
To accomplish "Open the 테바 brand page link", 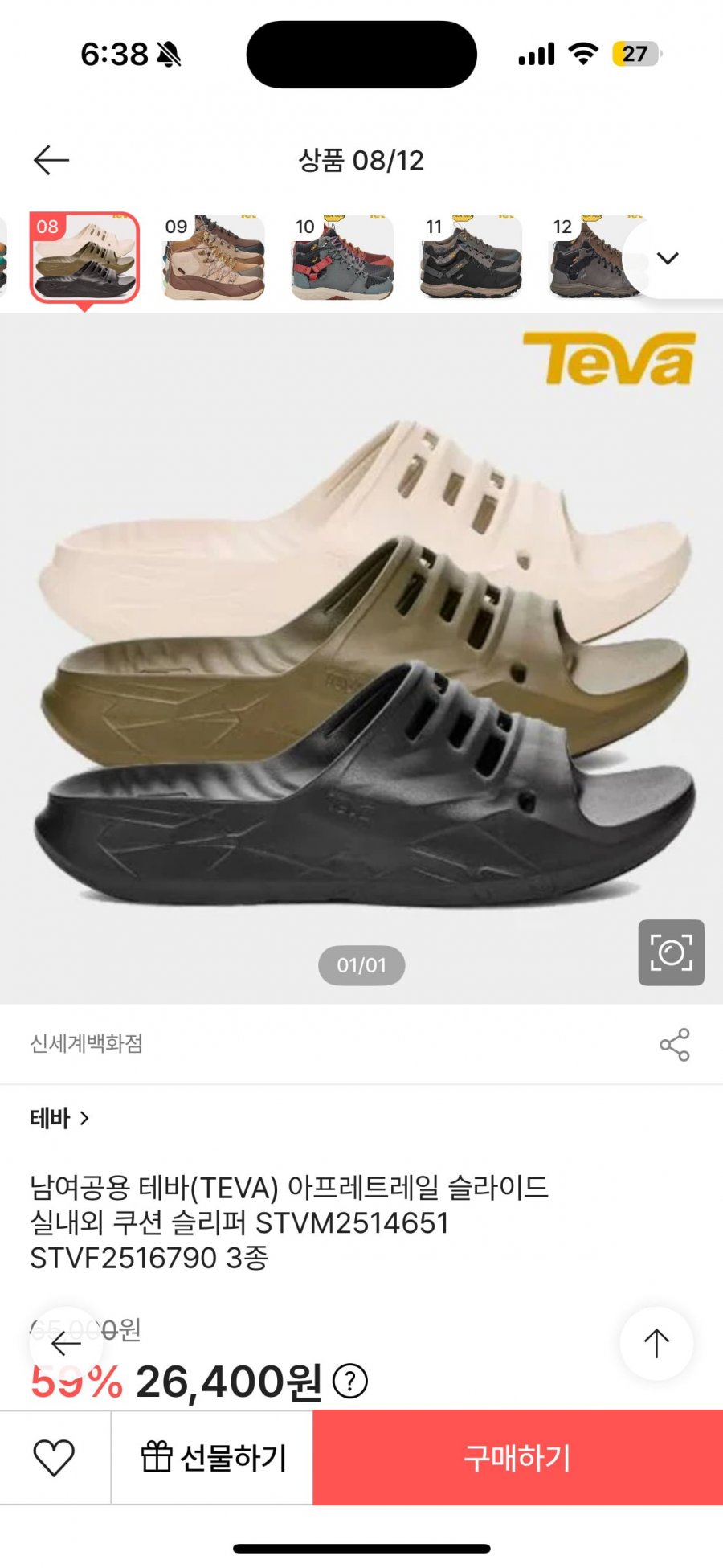I will [59, 1118].
